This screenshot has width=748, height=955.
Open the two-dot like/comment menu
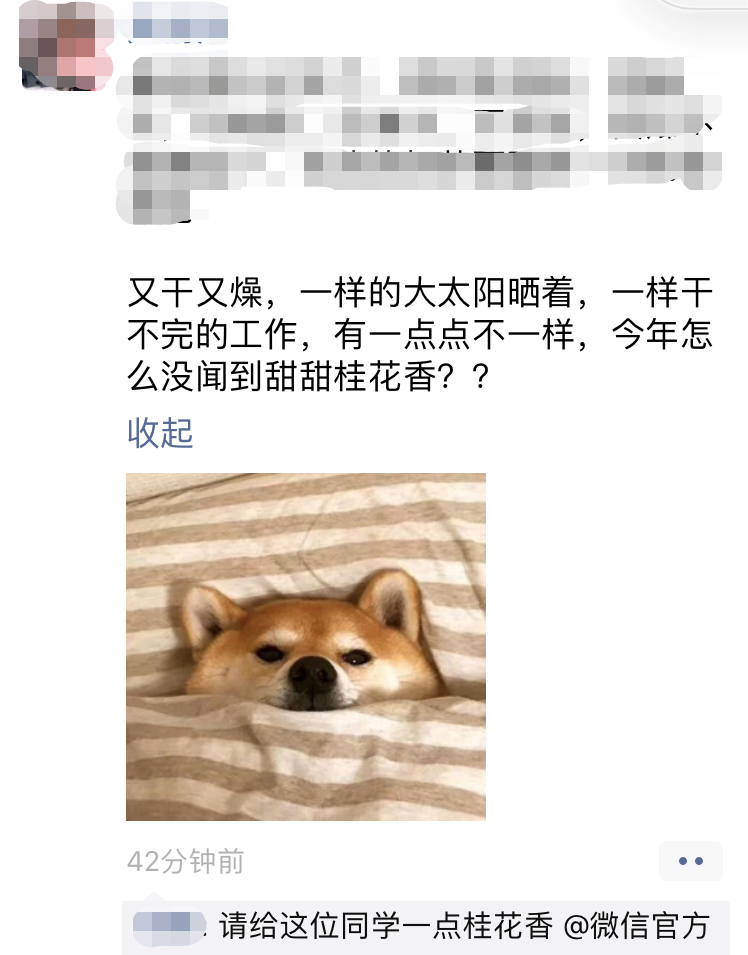pyautogui.click(x=690, y=861)
